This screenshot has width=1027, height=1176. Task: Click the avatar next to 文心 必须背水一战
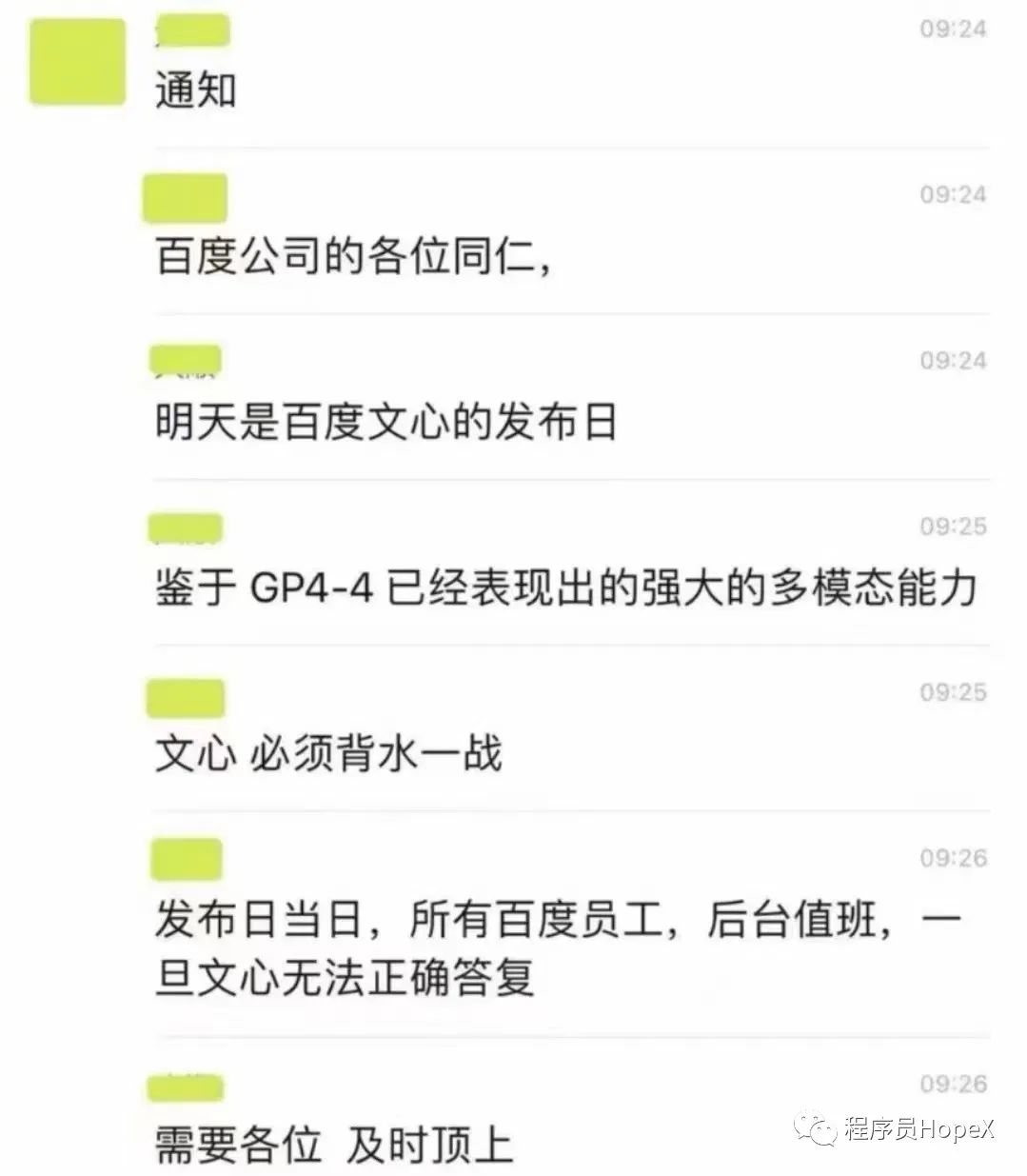tap(184, 698)
